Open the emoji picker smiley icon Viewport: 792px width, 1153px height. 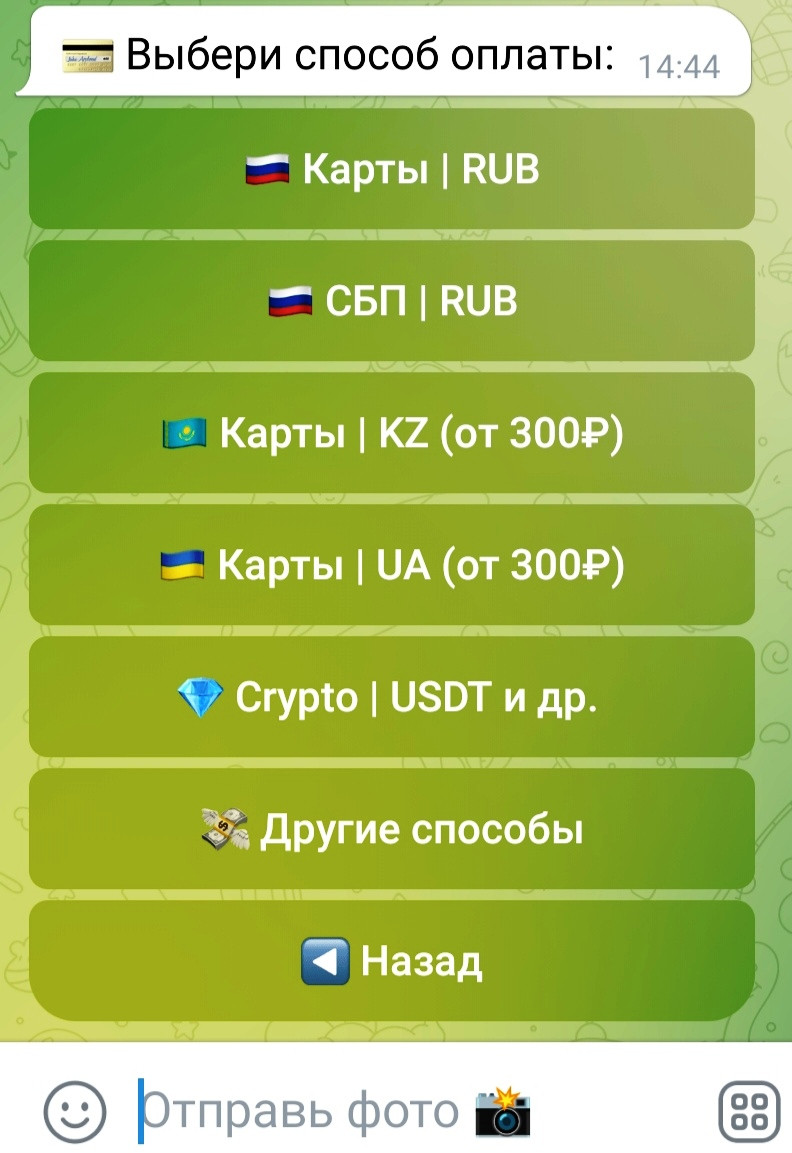pyautogui.click(x=74, y=1110)
